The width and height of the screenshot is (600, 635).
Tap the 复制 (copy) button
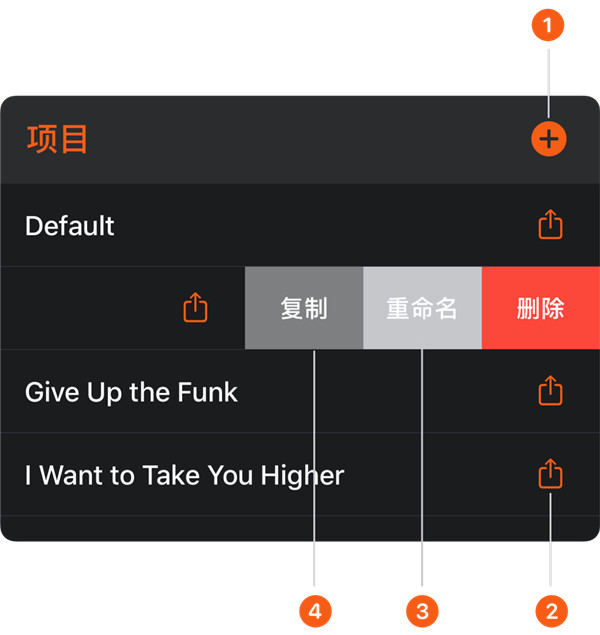point(304,309)
